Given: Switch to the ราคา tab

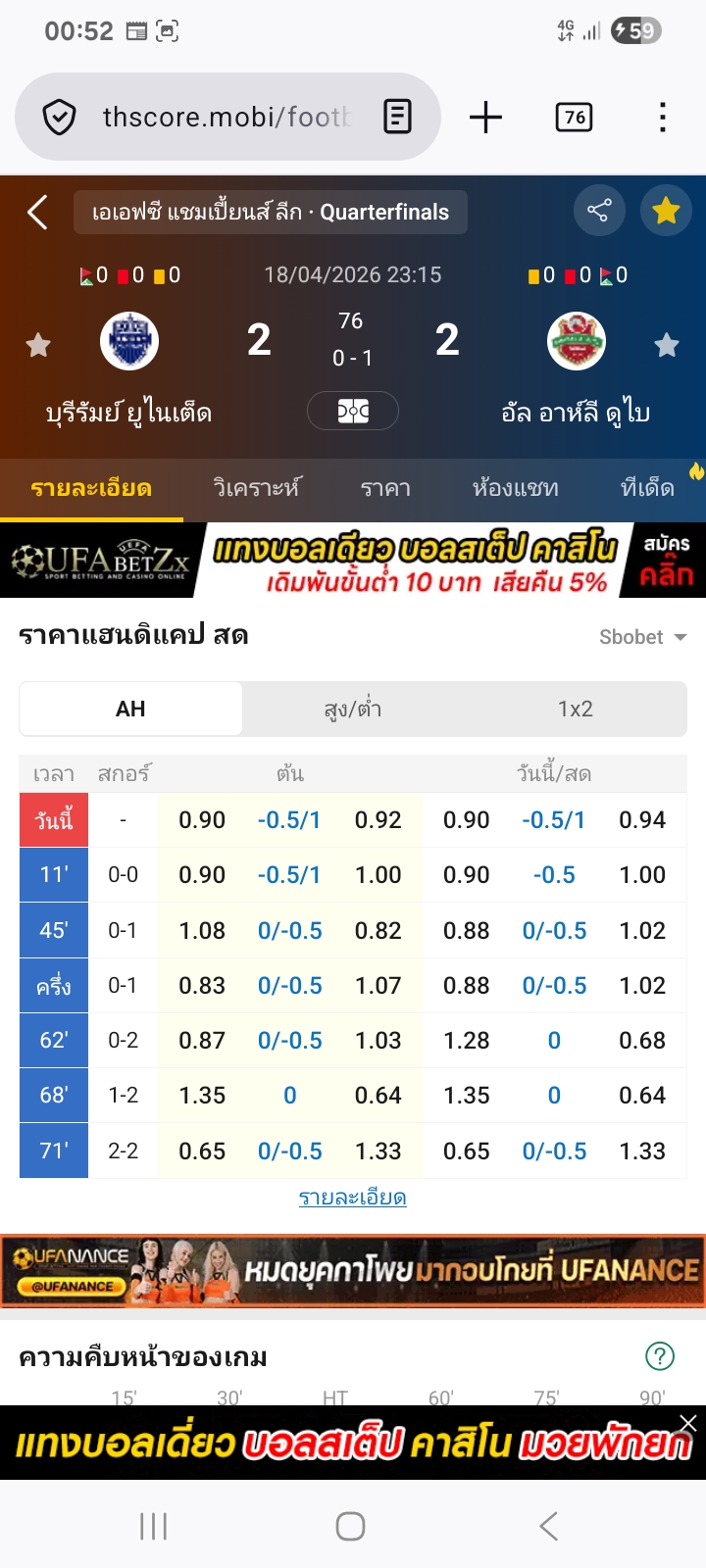Looking at the screenshot, I should tap(385, 488).
